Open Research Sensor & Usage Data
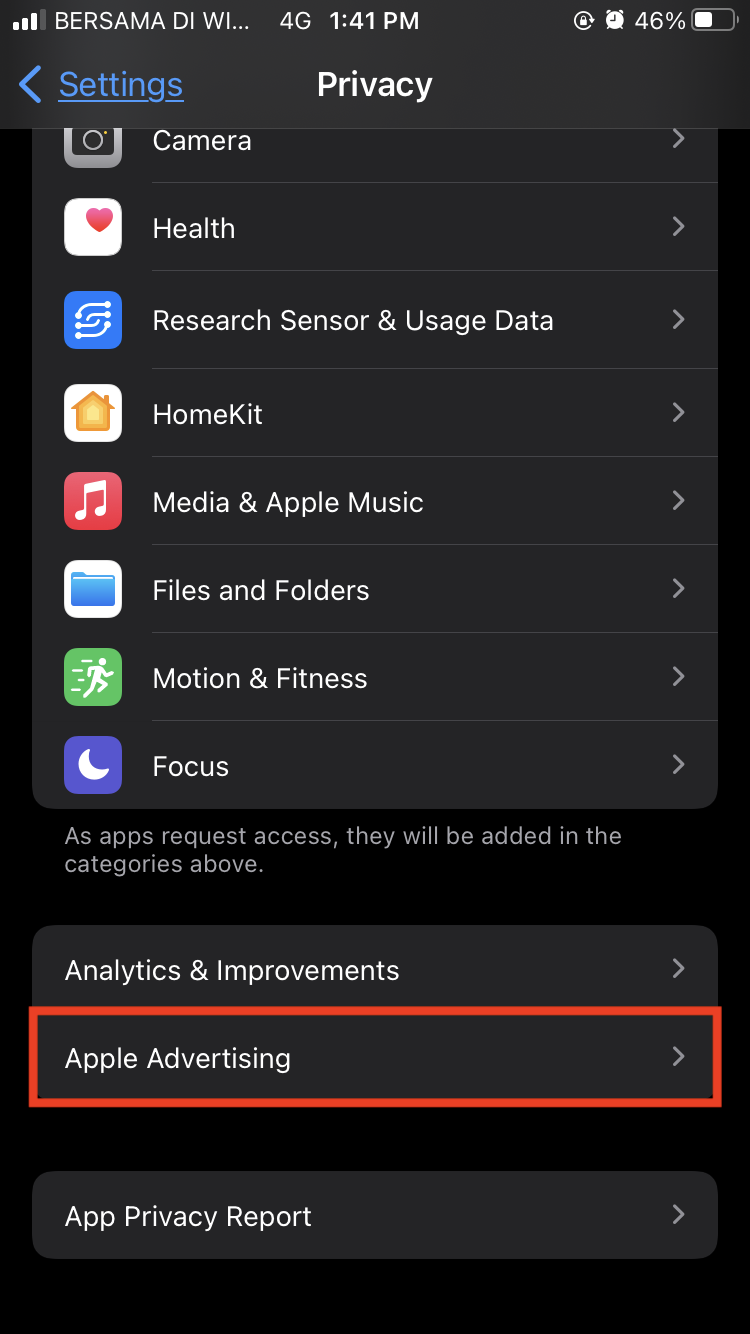Viewport: 750px width, 1334px height. [375, 320]
